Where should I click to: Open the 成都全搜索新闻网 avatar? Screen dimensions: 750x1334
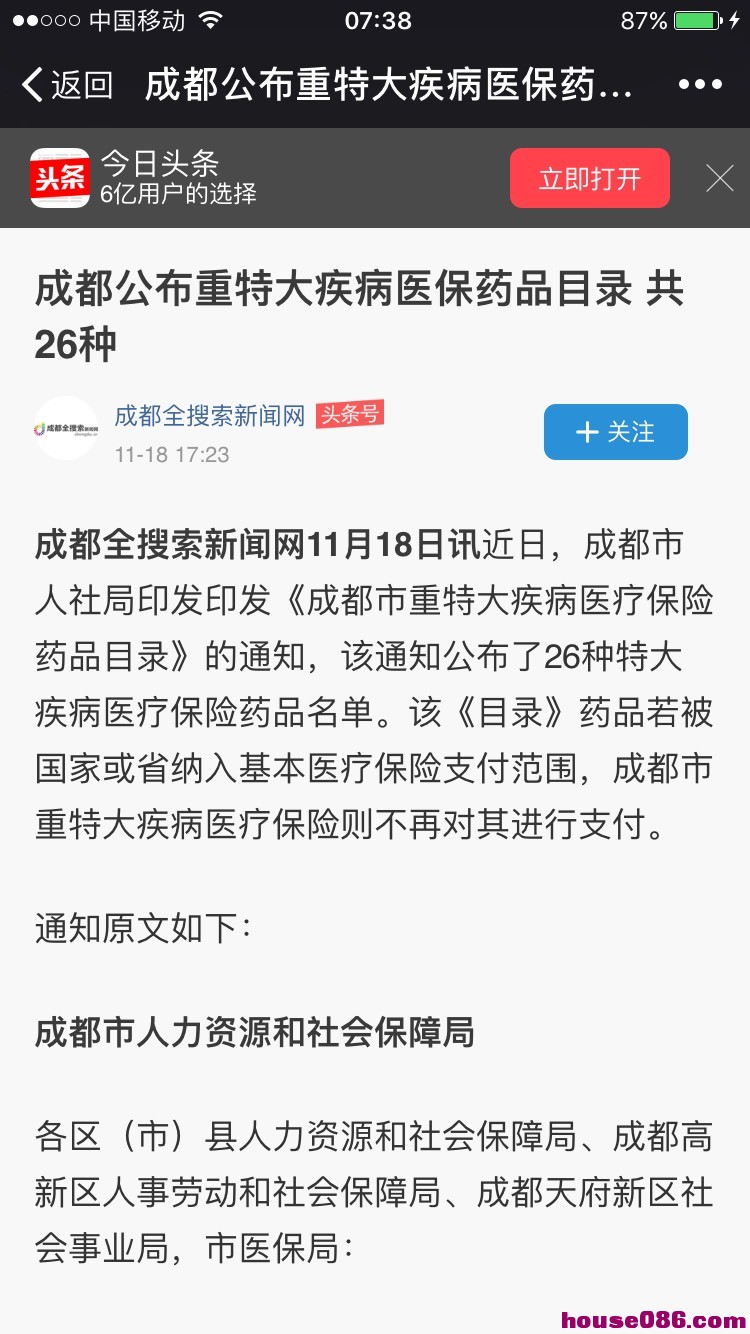point(66,429)
